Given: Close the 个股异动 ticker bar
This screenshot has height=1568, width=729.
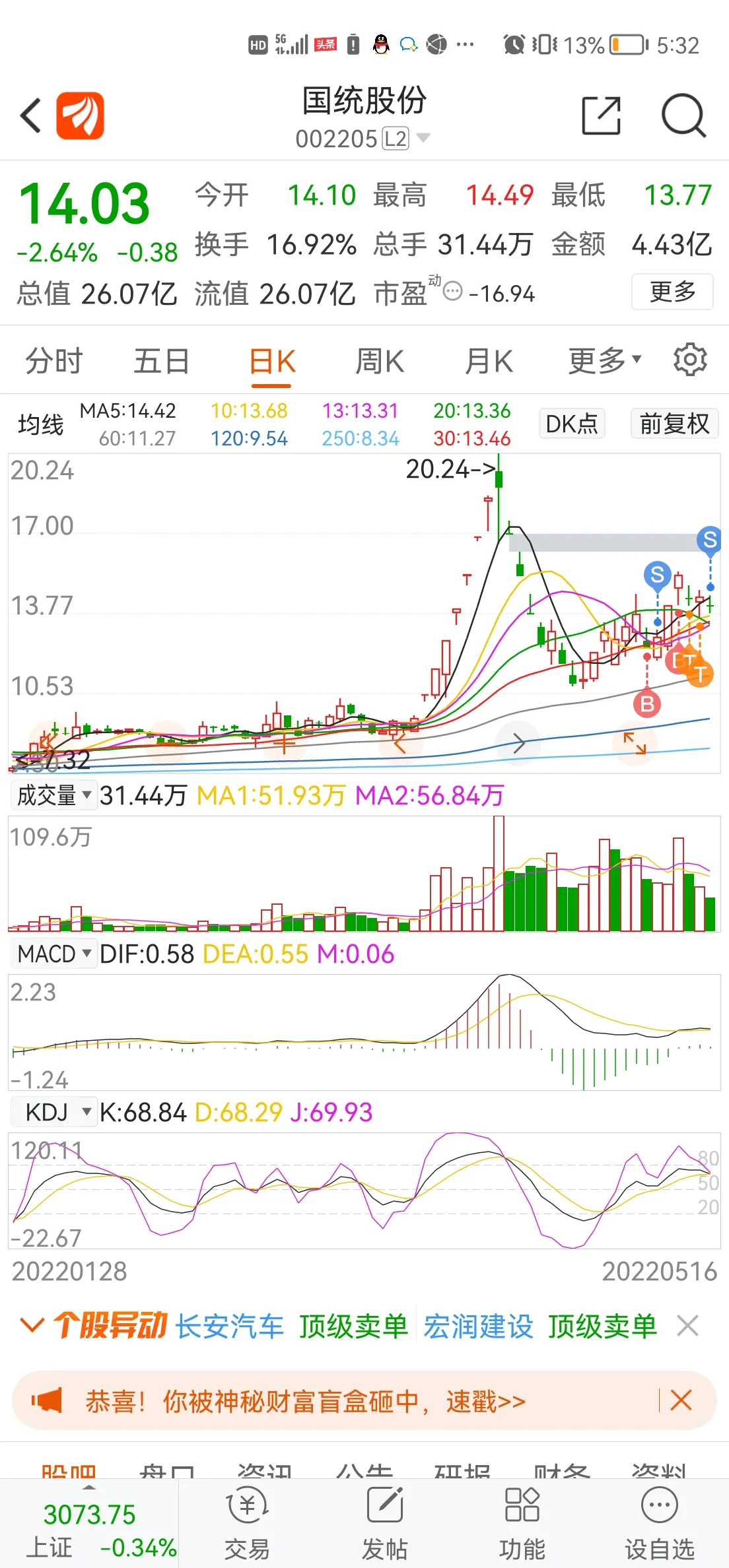Looking at the screenshot, I should 687,1326.
